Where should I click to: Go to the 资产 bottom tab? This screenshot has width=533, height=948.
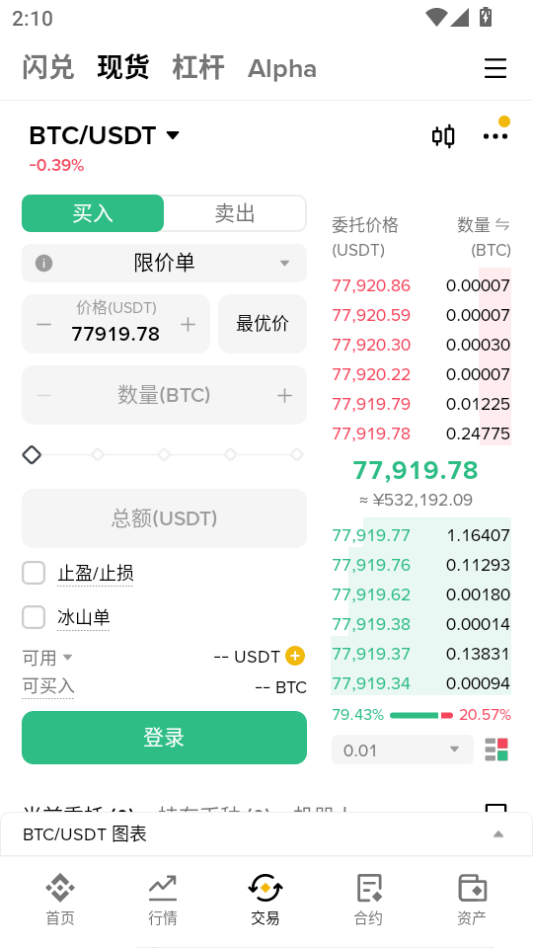point(471,900)
